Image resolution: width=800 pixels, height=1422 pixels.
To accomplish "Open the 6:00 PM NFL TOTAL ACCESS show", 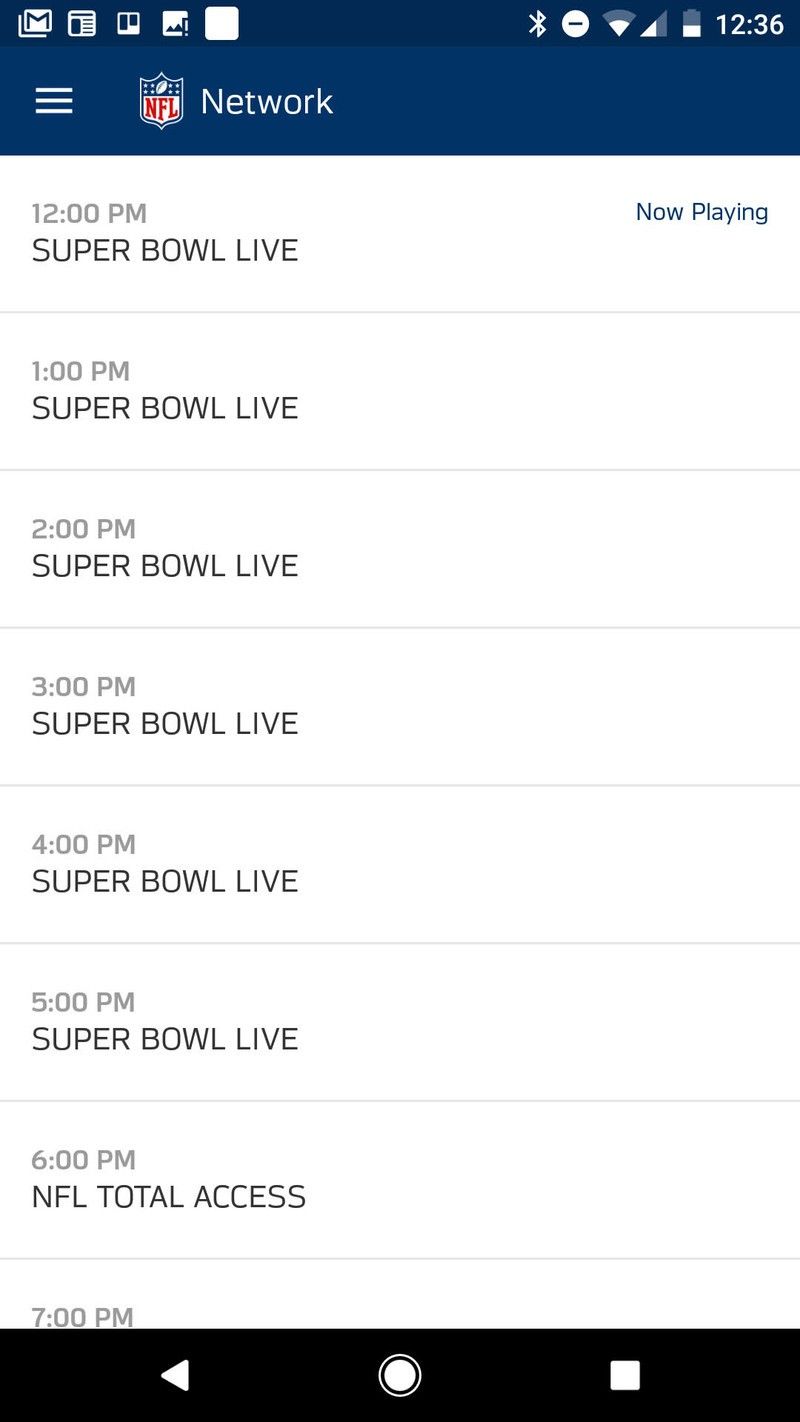I will (168, 1178).
